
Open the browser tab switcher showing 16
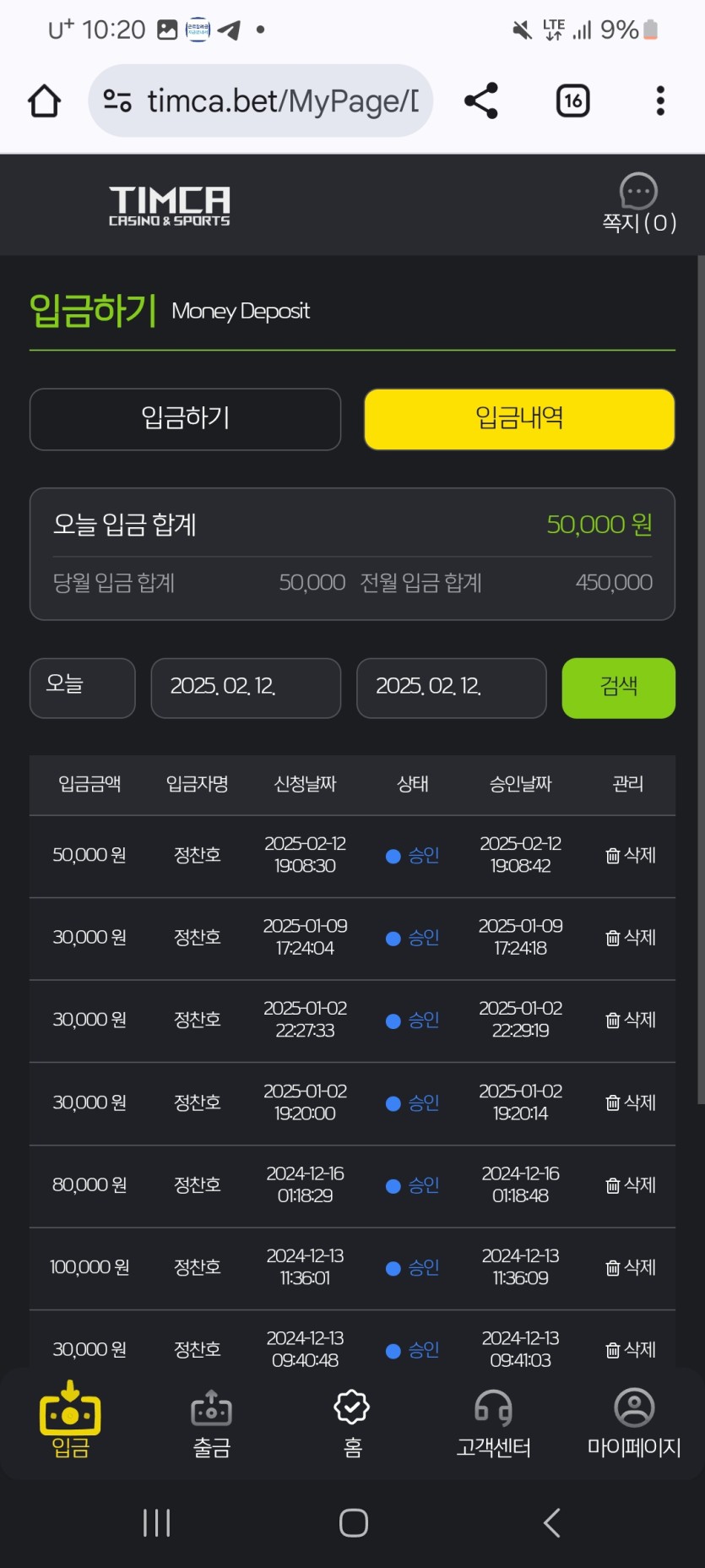tap(572, 101)
